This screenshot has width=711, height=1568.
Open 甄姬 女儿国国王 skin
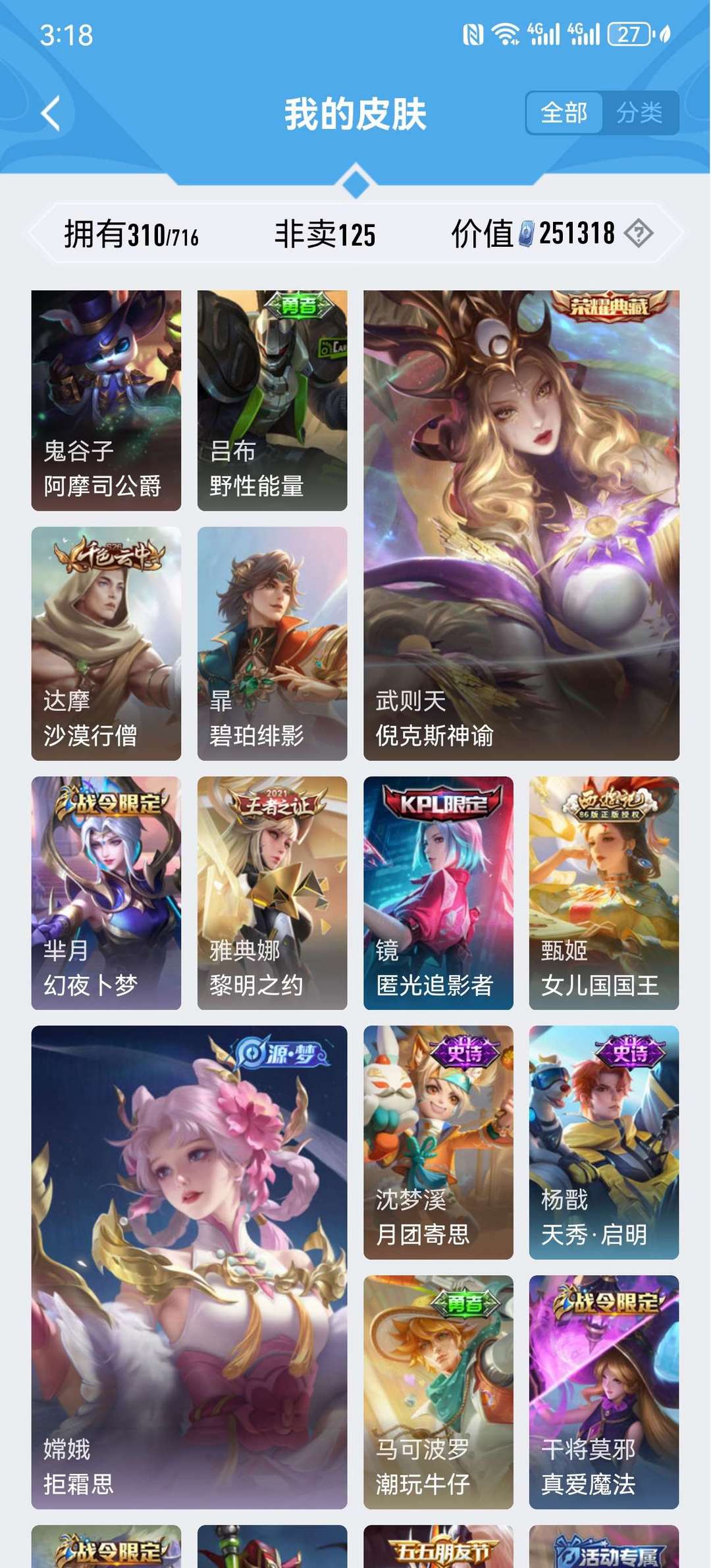604,893
